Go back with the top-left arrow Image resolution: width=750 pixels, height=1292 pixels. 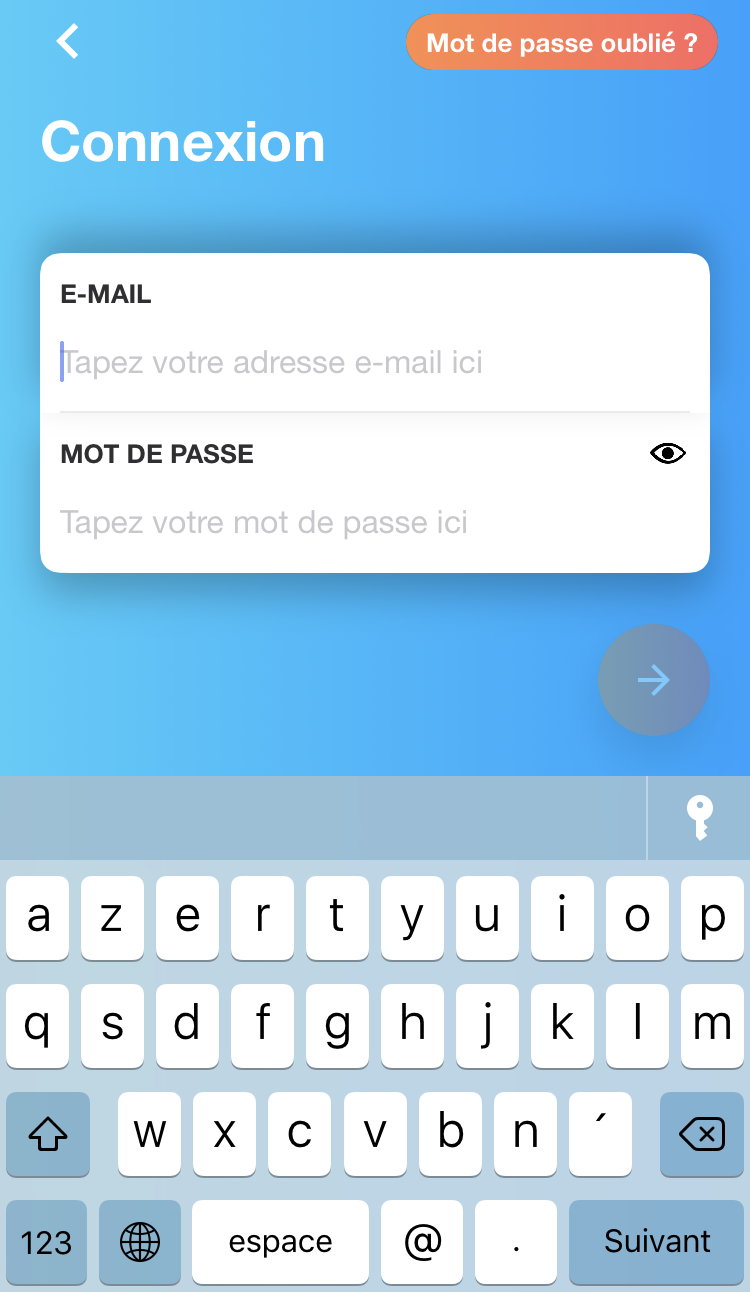[67, 41]
